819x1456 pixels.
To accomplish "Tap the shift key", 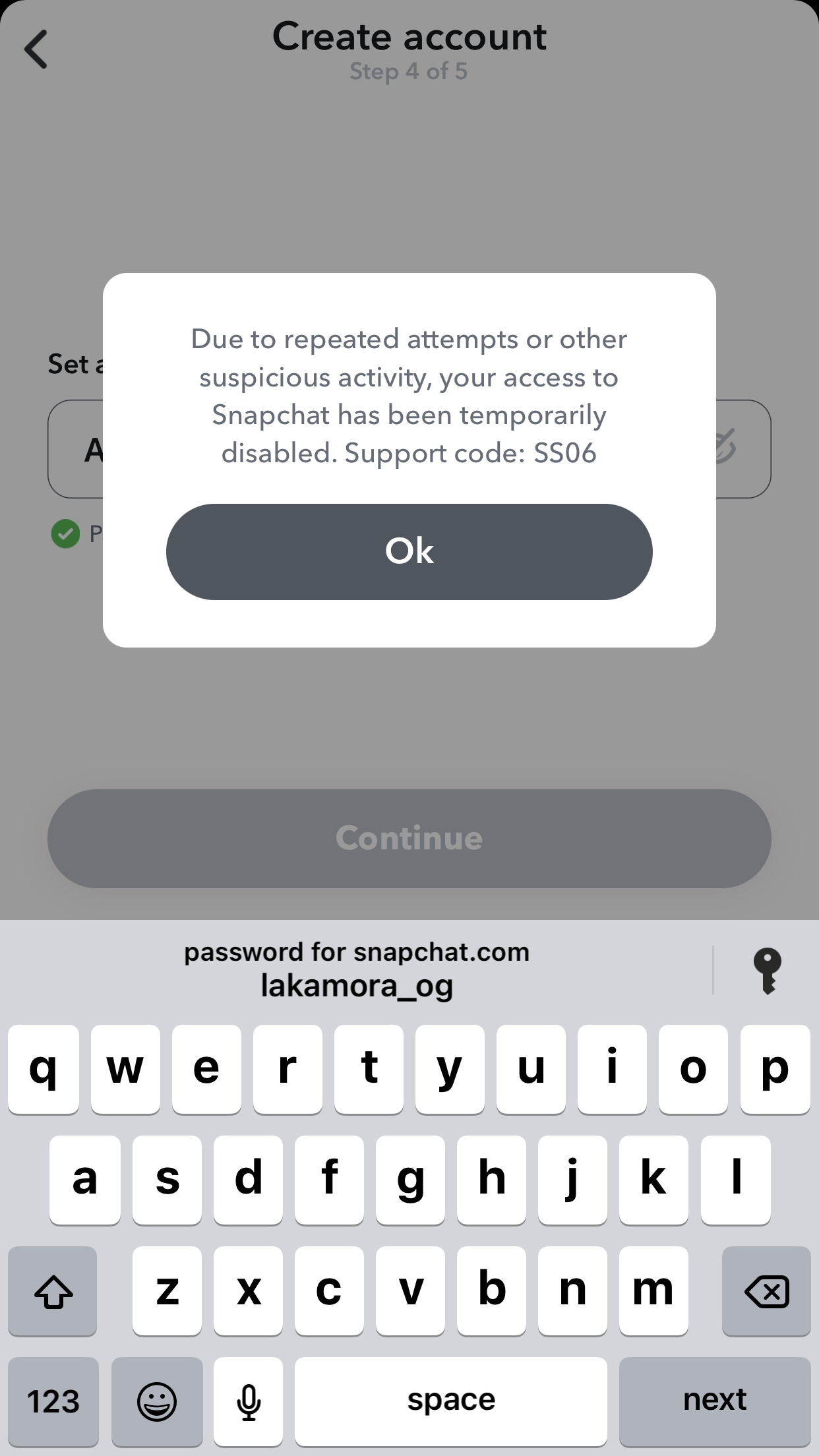I will [x=53, y=1290].
